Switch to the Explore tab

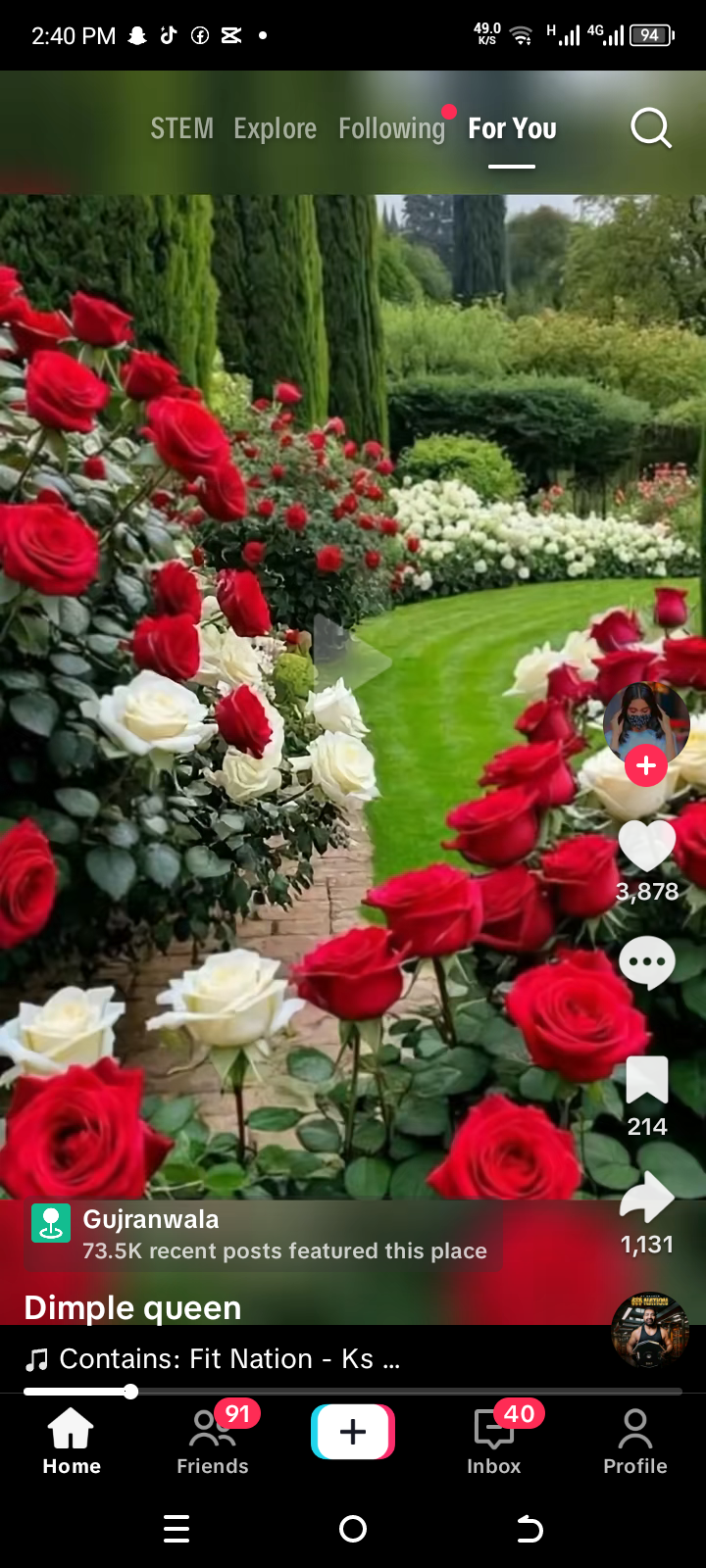pos(275,128)
